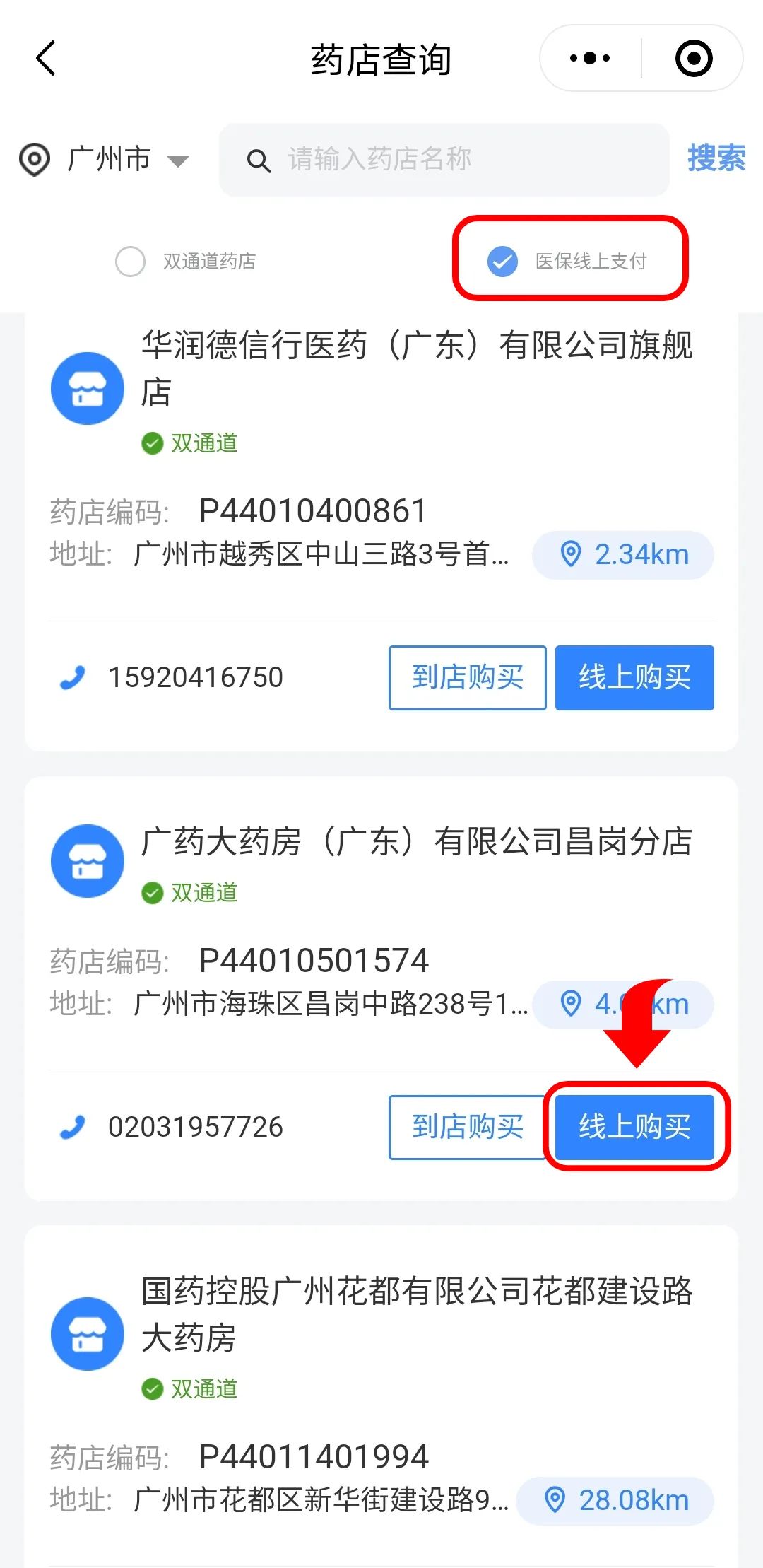Click the phone icon next to 02031957726

[74, 1127]
